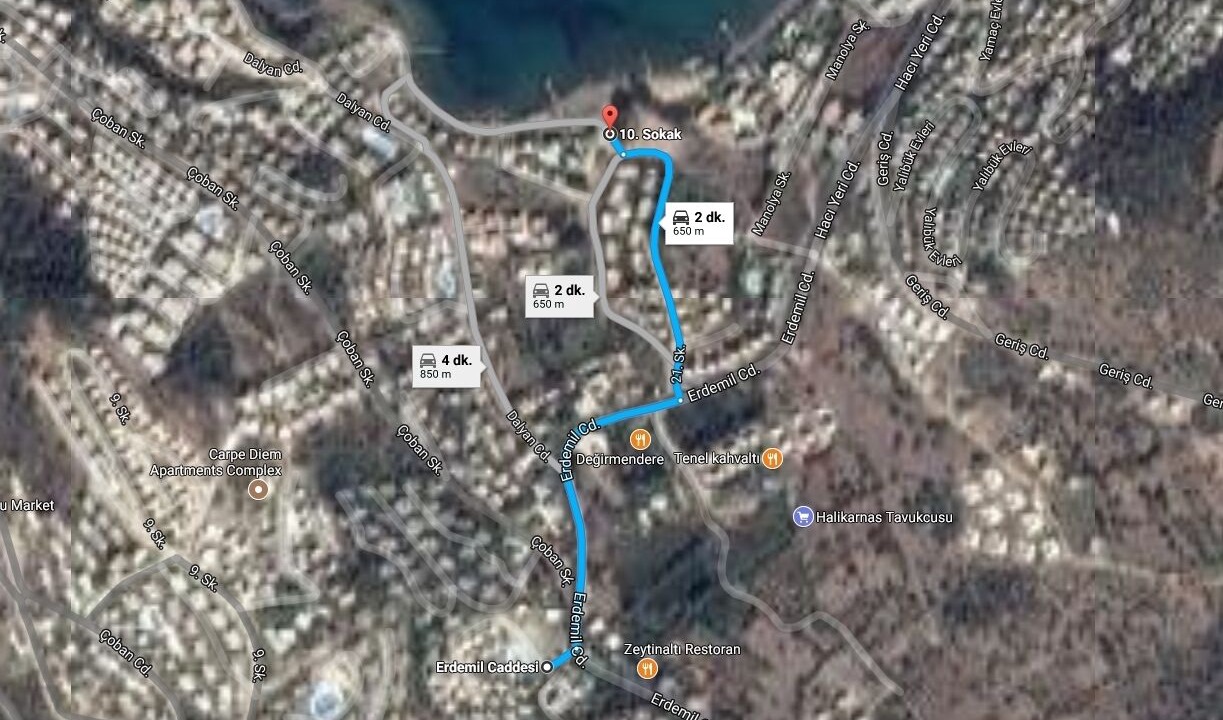
Task: View Carpe Diem Apartments Complex marker
Action: coord(259,490)
